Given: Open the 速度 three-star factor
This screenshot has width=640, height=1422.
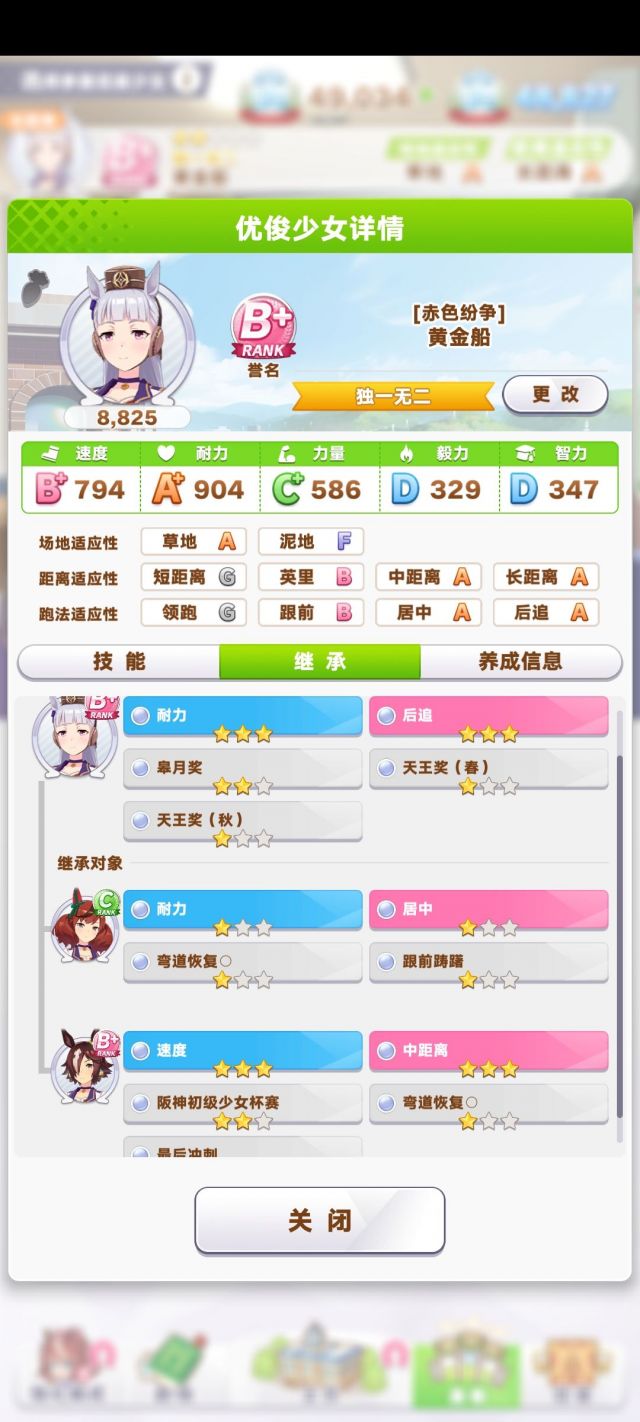Looking at the screenshot, I should pyautogui.click(x=243, y=1051).
